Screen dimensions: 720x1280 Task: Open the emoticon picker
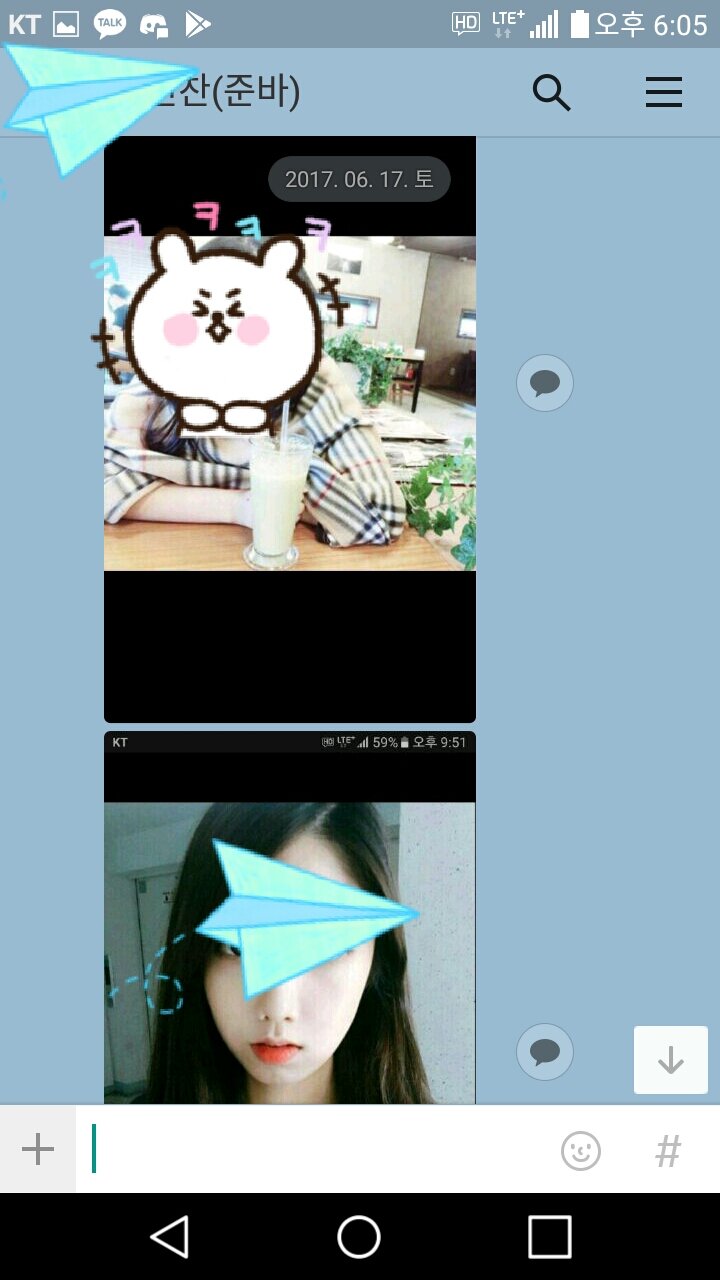click(x=581, y=1151)
